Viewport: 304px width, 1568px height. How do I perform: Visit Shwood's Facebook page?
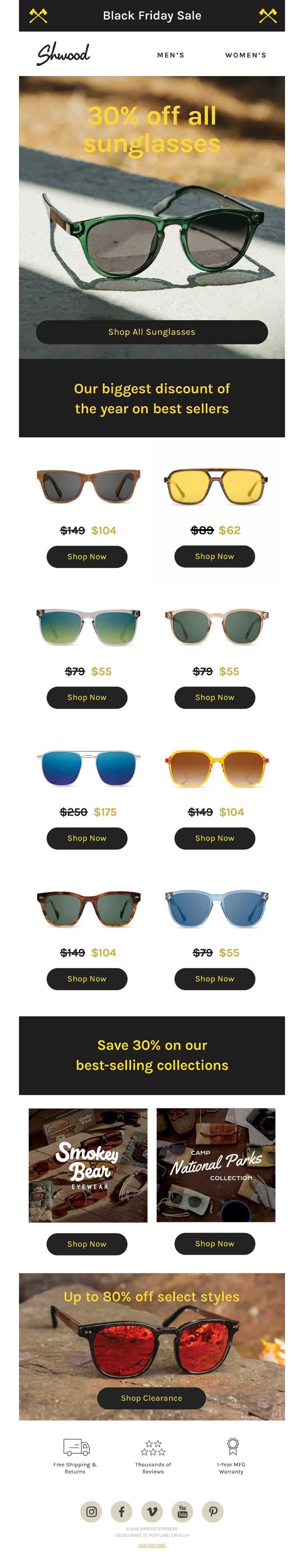pyautogui.click(x=122, y=1511)
